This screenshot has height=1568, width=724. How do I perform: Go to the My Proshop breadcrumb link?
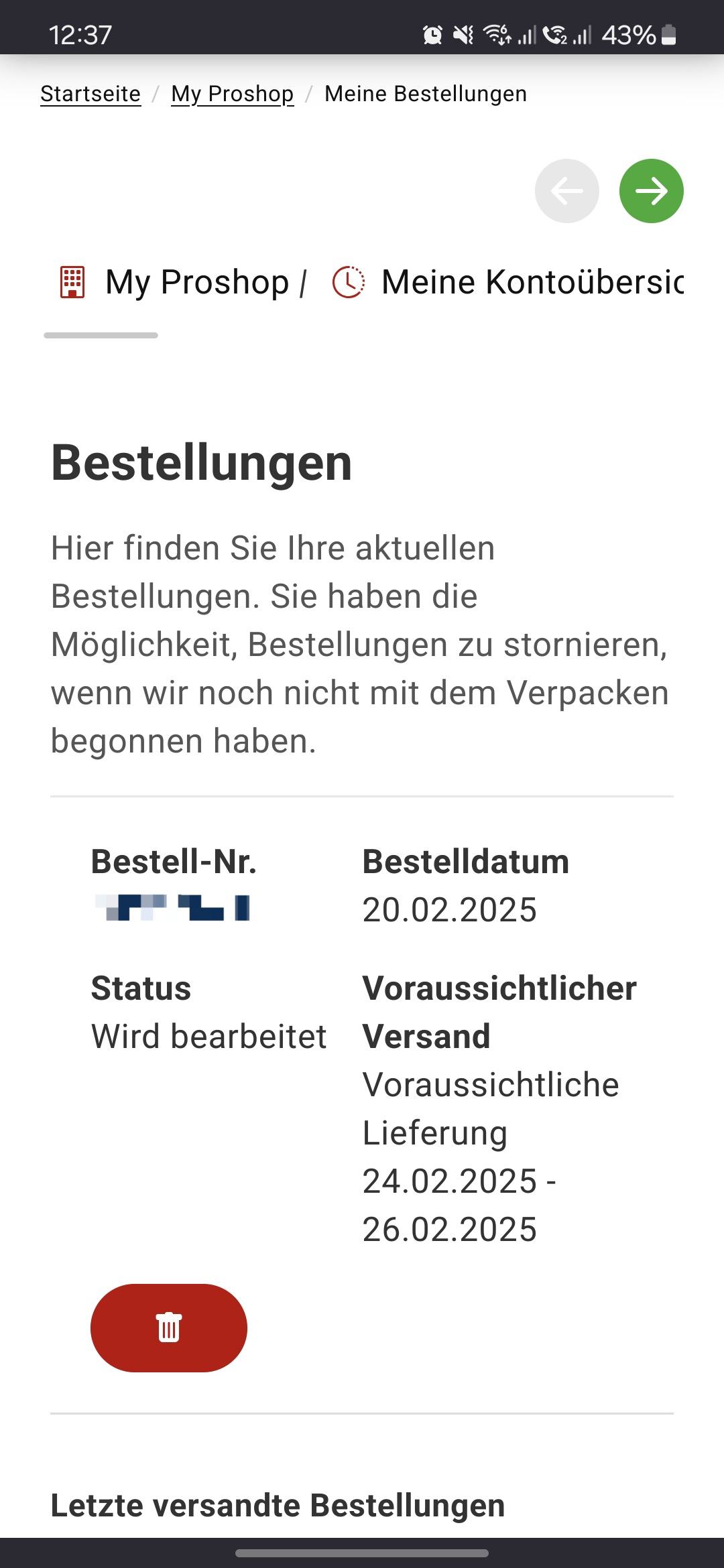[232, 94]
